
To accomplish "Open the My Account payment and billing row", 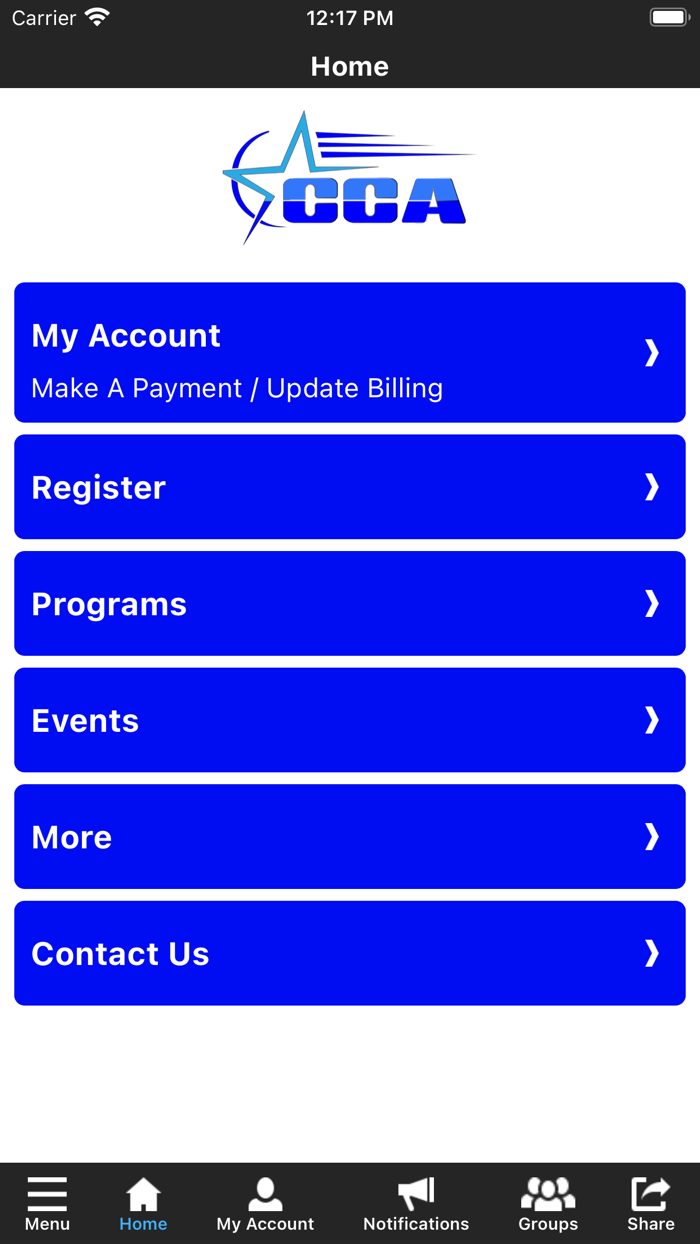I will click(x=350, y=352).
